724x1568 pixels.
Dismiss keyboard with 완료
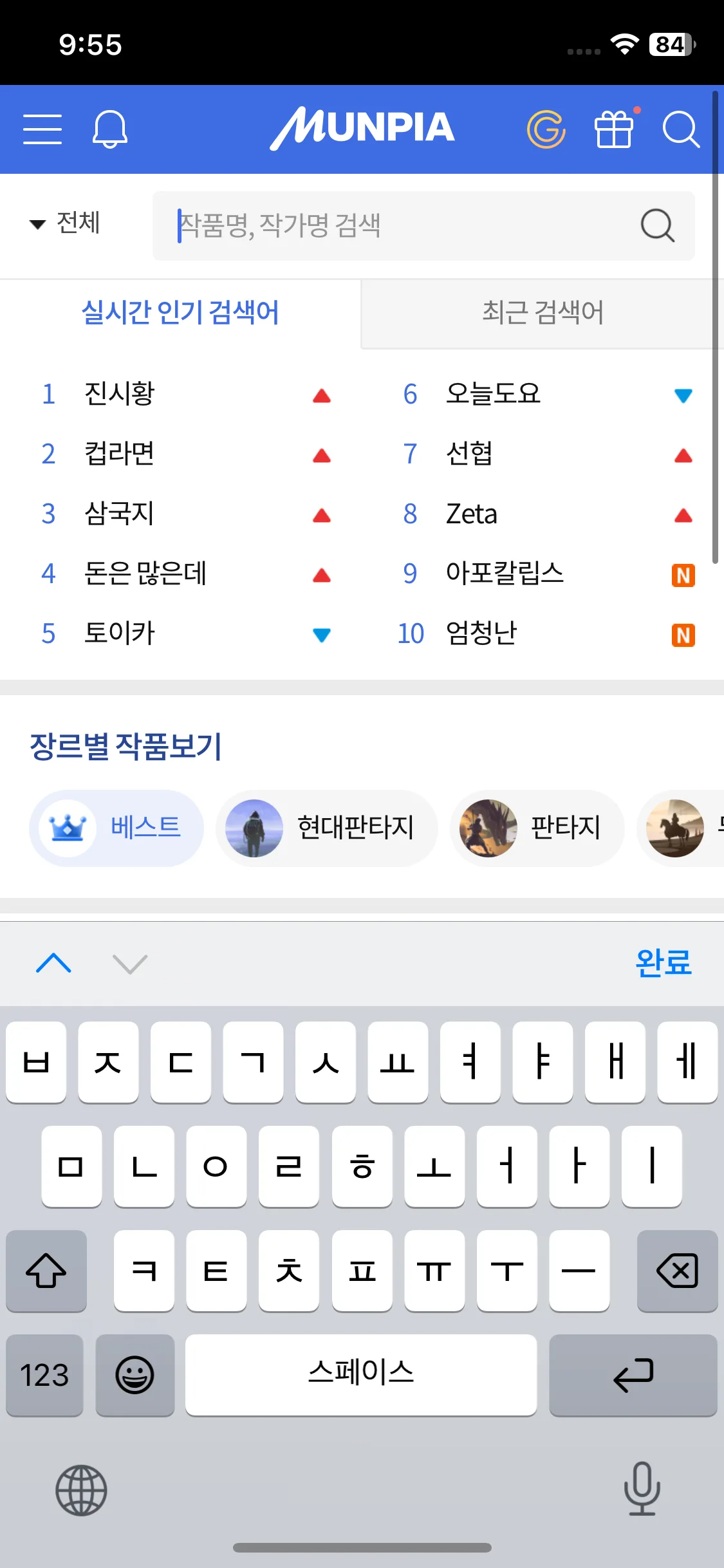[x=663, y=964]
